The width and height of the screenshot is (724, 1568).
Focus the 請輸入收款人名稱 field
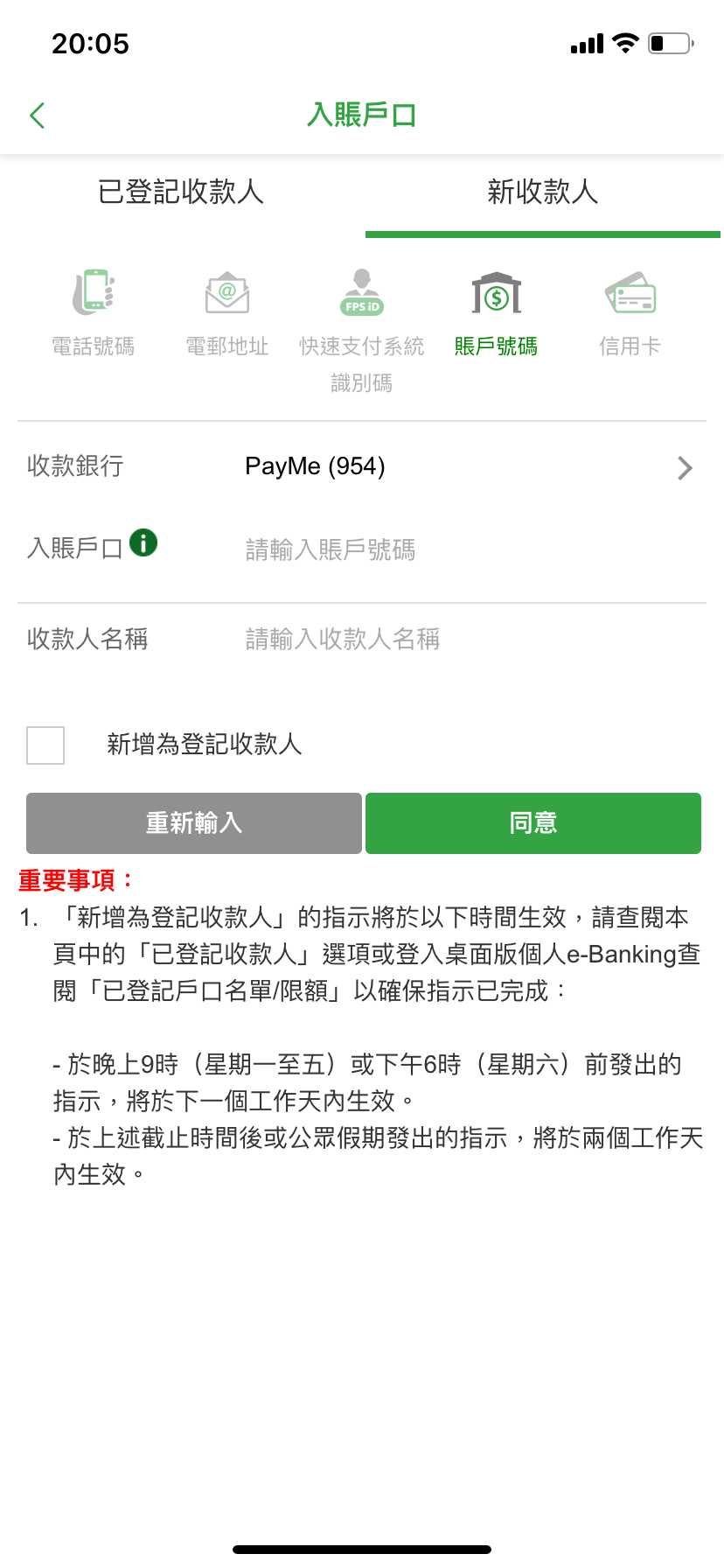(x=472, y=639)
